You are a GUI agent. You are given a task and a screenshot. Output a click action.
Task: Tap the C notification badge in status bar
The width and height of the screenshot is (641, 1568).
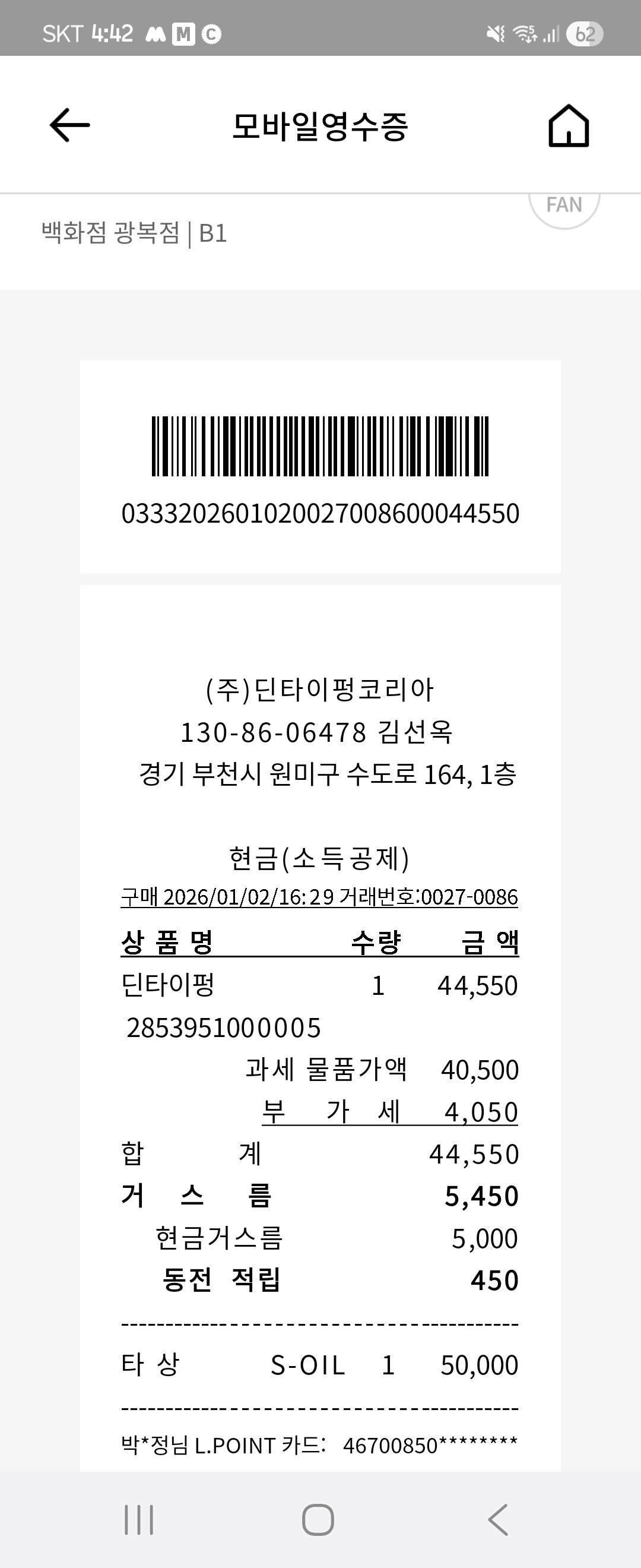point(212,33)
